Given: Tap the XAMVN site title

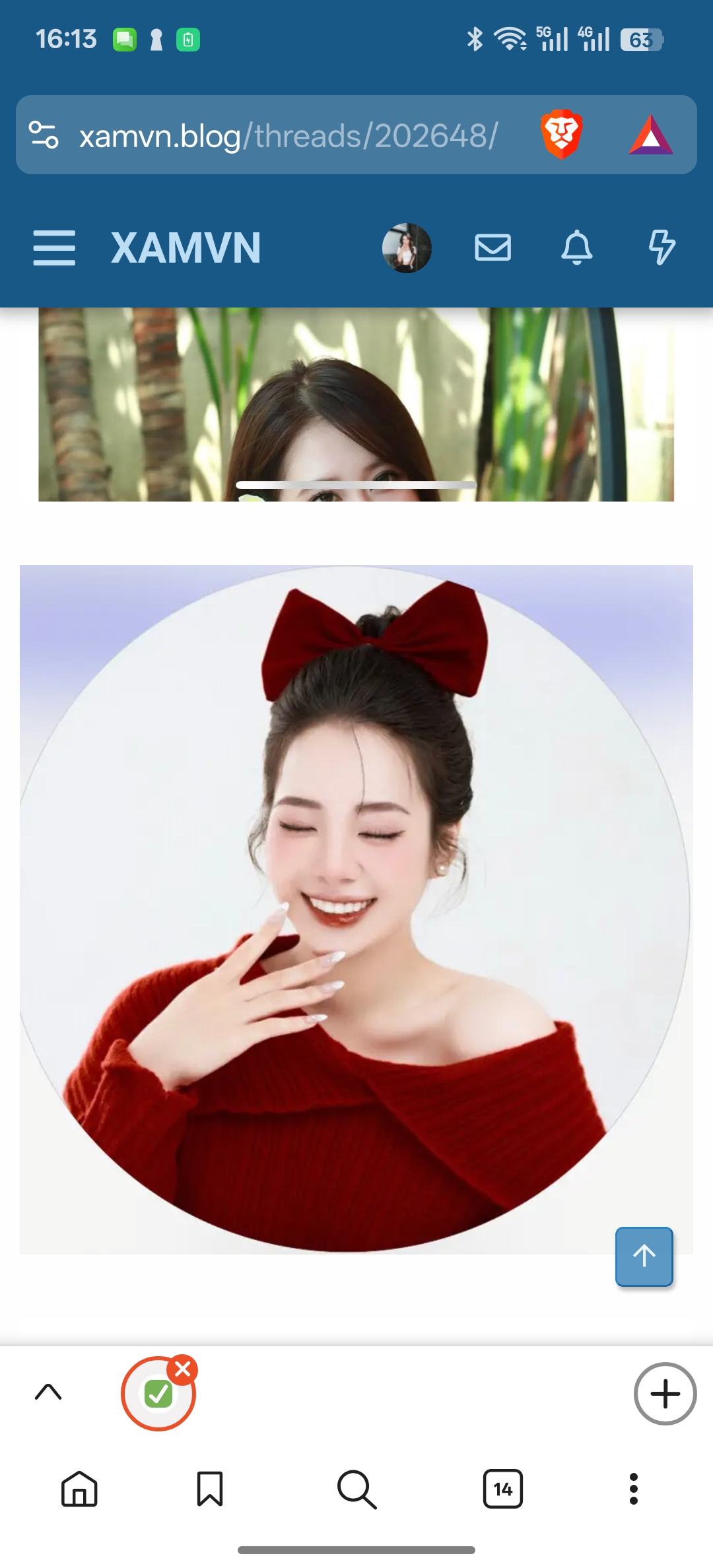Looking at the screenshot, I should coord(186,248).
